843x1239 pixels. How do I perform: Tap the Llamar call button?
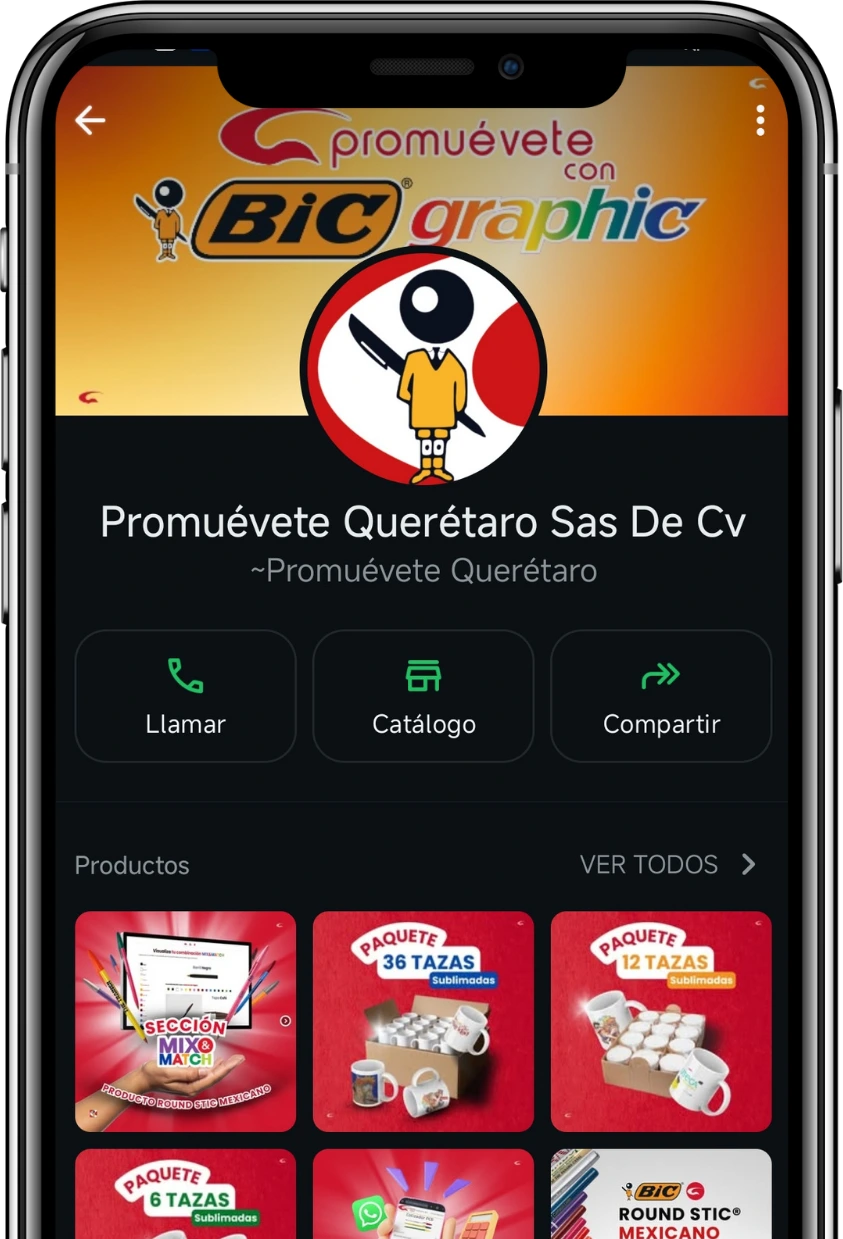coord(185,696)
